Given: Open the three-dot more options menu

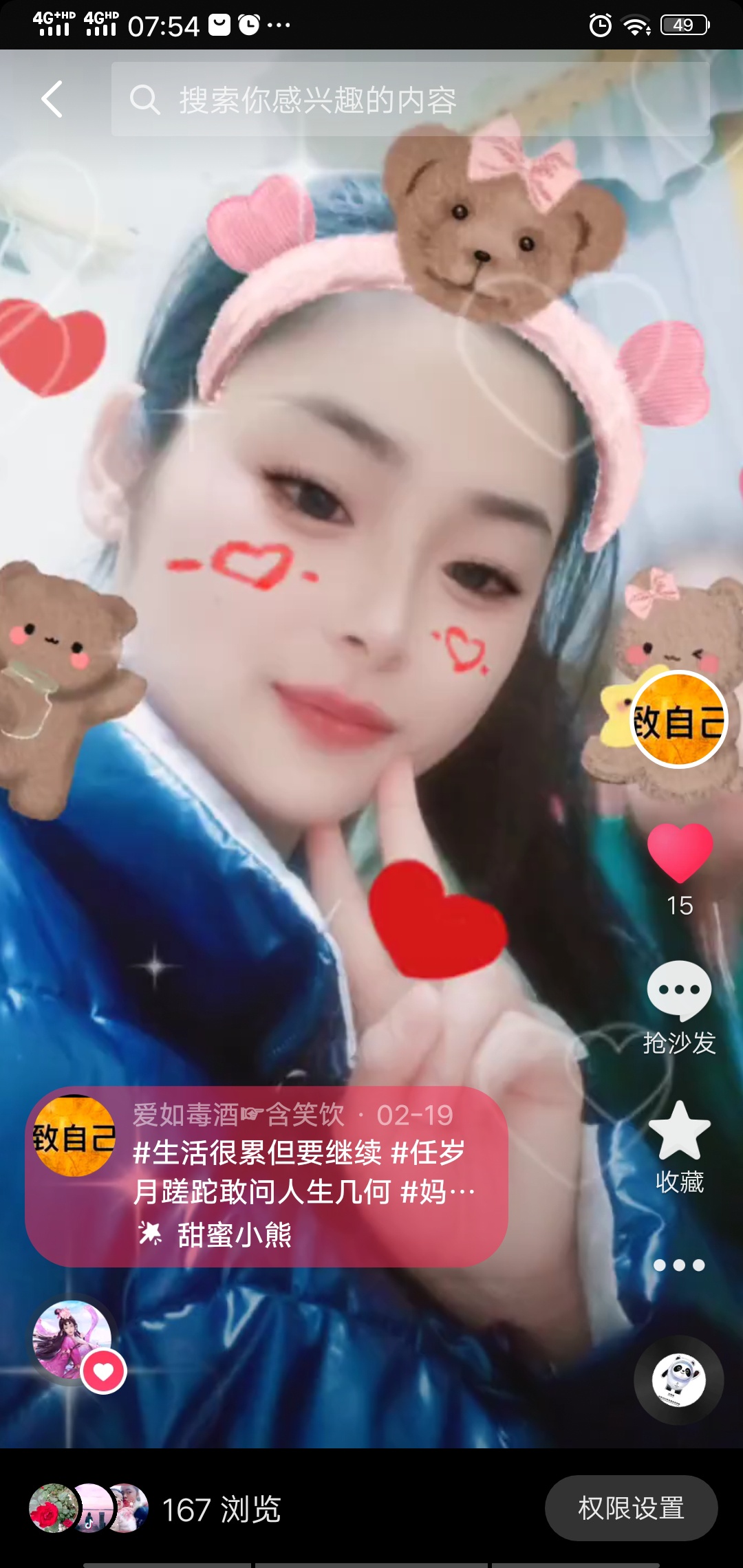Looking at the screenshot, I should tap(680, 1265).
